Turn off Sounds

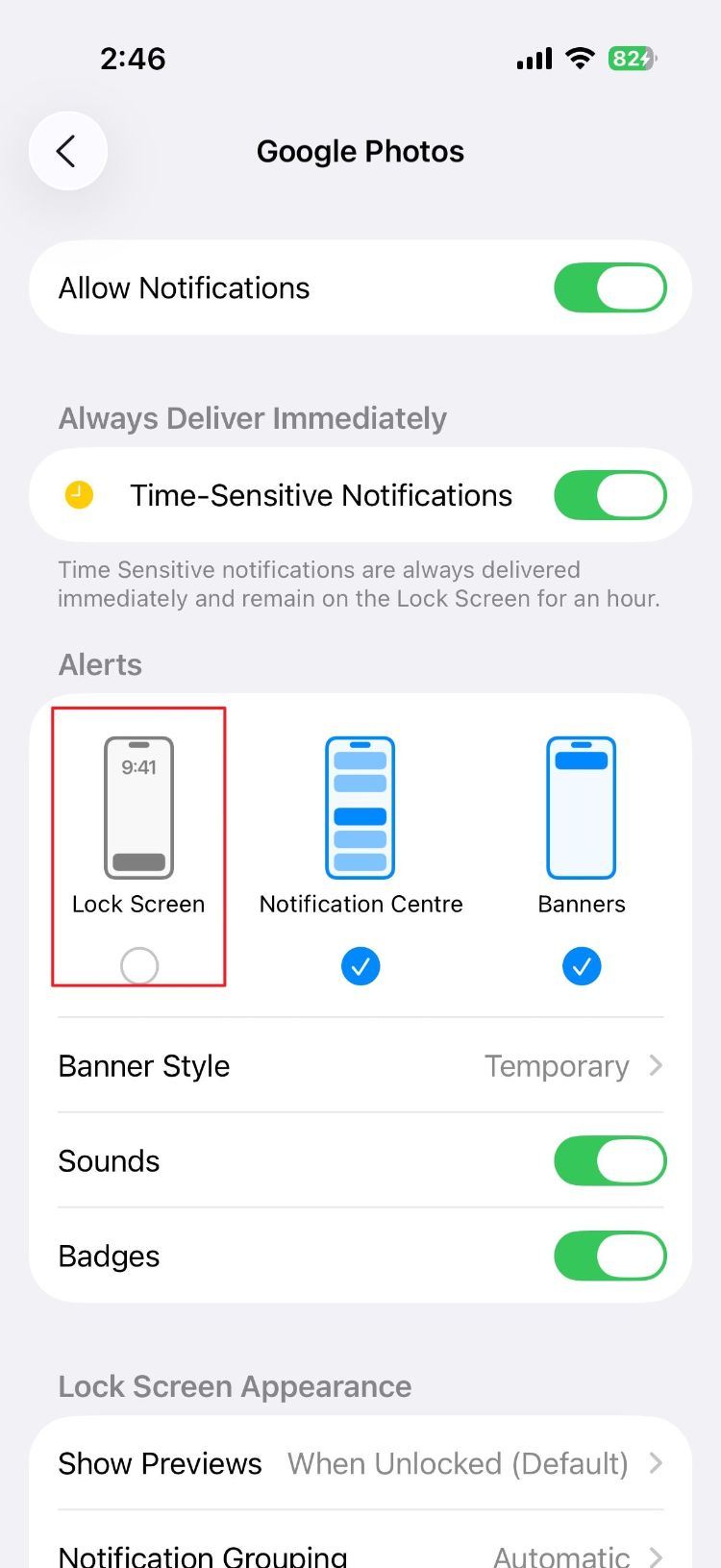[x=609, y=1160]
